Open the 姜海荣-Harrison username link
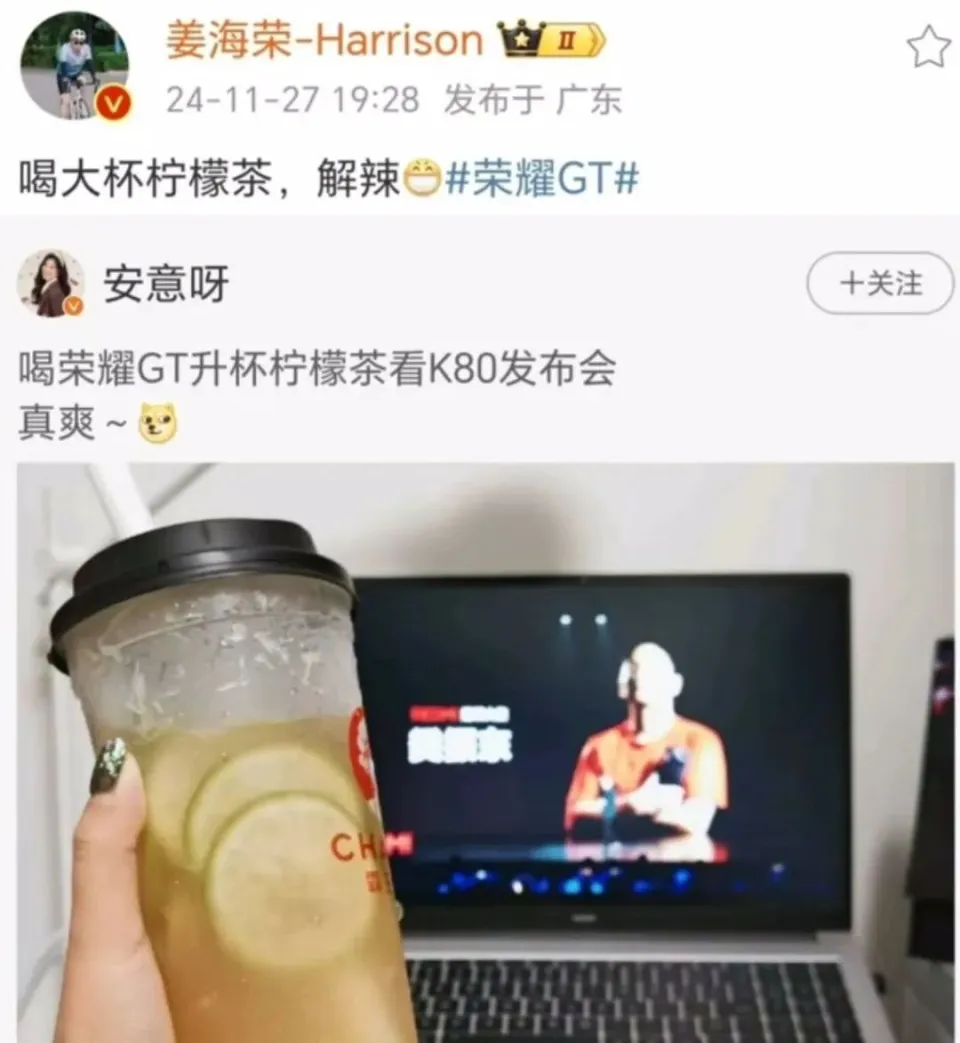 tap(325, 39)
